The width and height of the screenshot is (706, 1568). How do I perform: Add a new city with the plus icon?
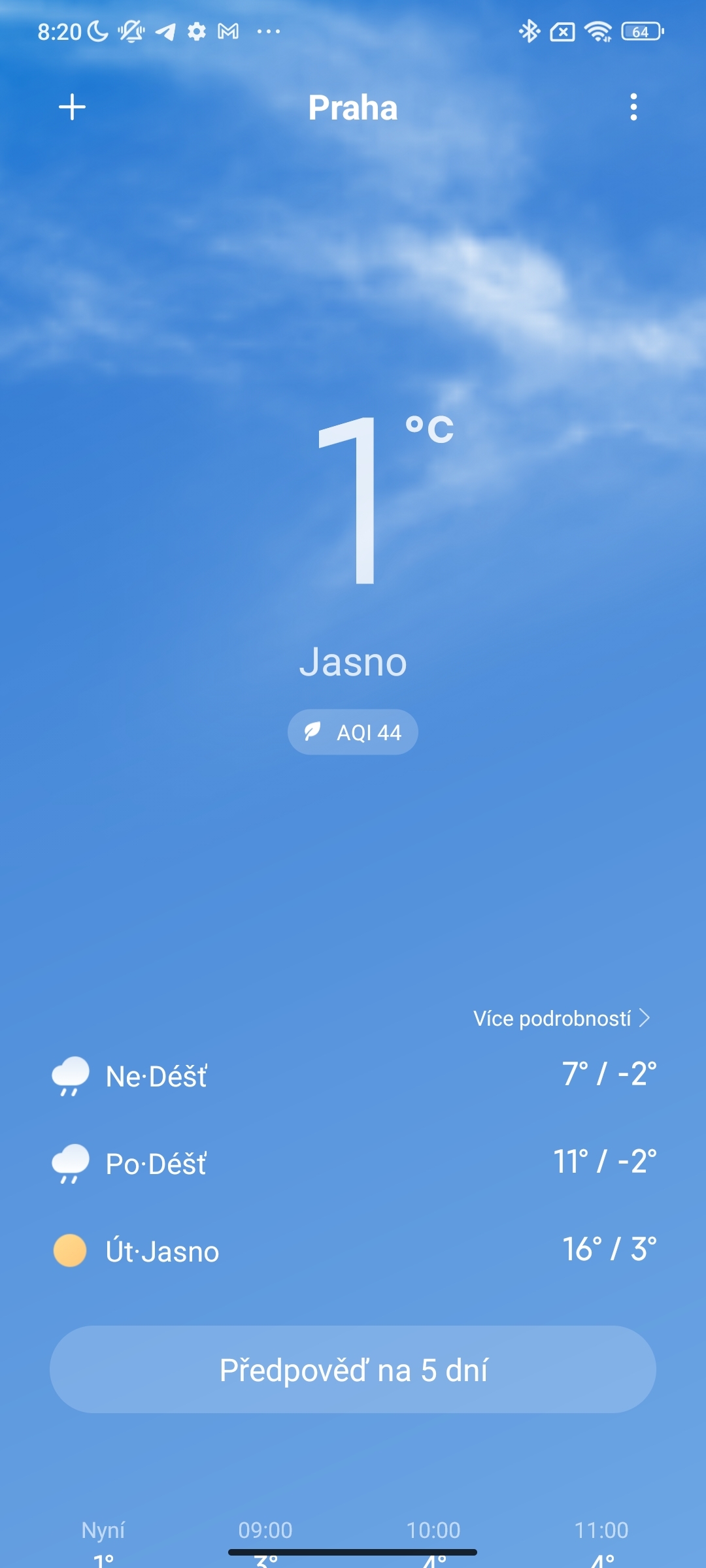[72, 107]
